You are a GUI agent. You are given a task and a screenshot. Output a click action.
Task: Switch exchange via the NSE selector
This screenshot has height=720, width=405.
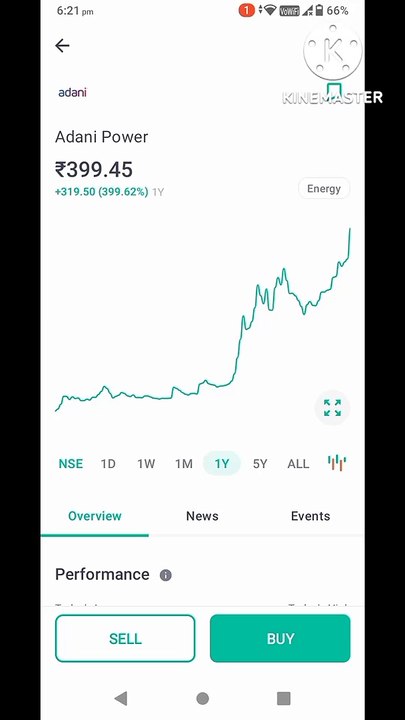(x=71, y=464)
